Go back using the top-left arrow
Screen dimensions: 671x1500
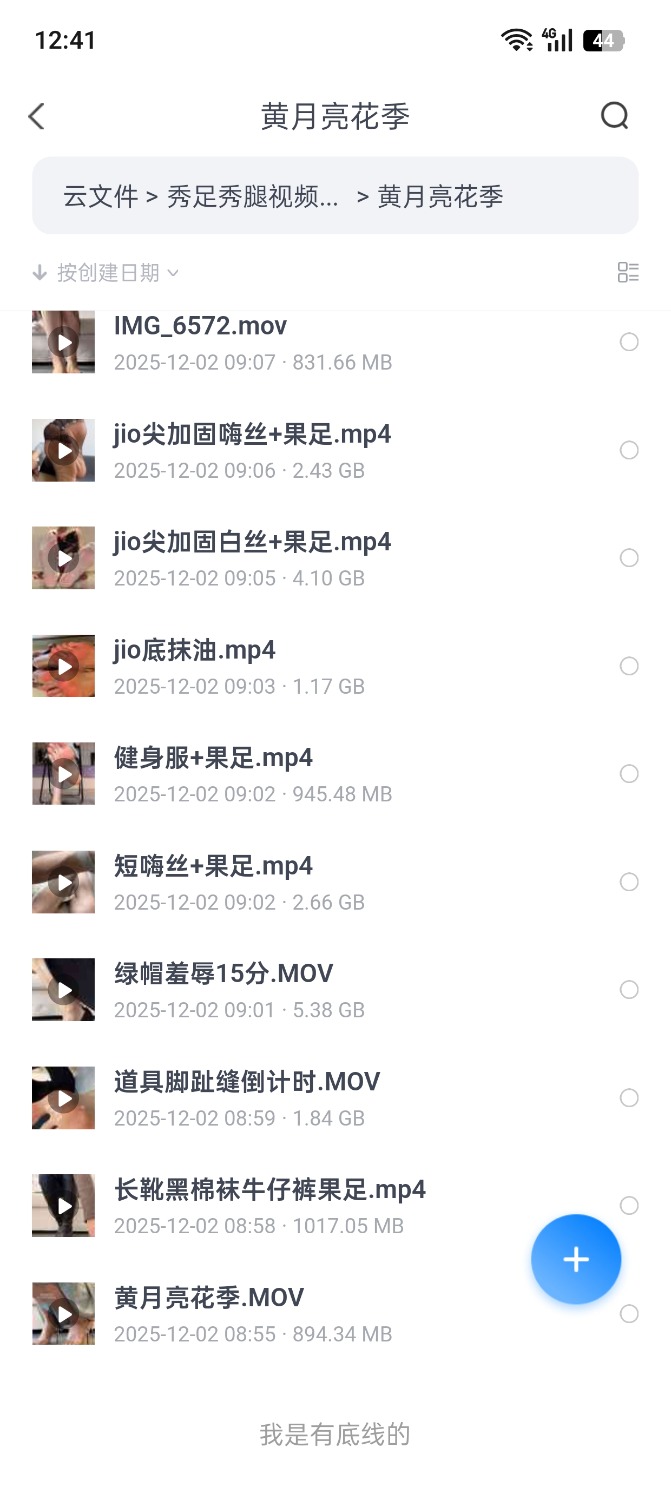(x=37, y=116)
